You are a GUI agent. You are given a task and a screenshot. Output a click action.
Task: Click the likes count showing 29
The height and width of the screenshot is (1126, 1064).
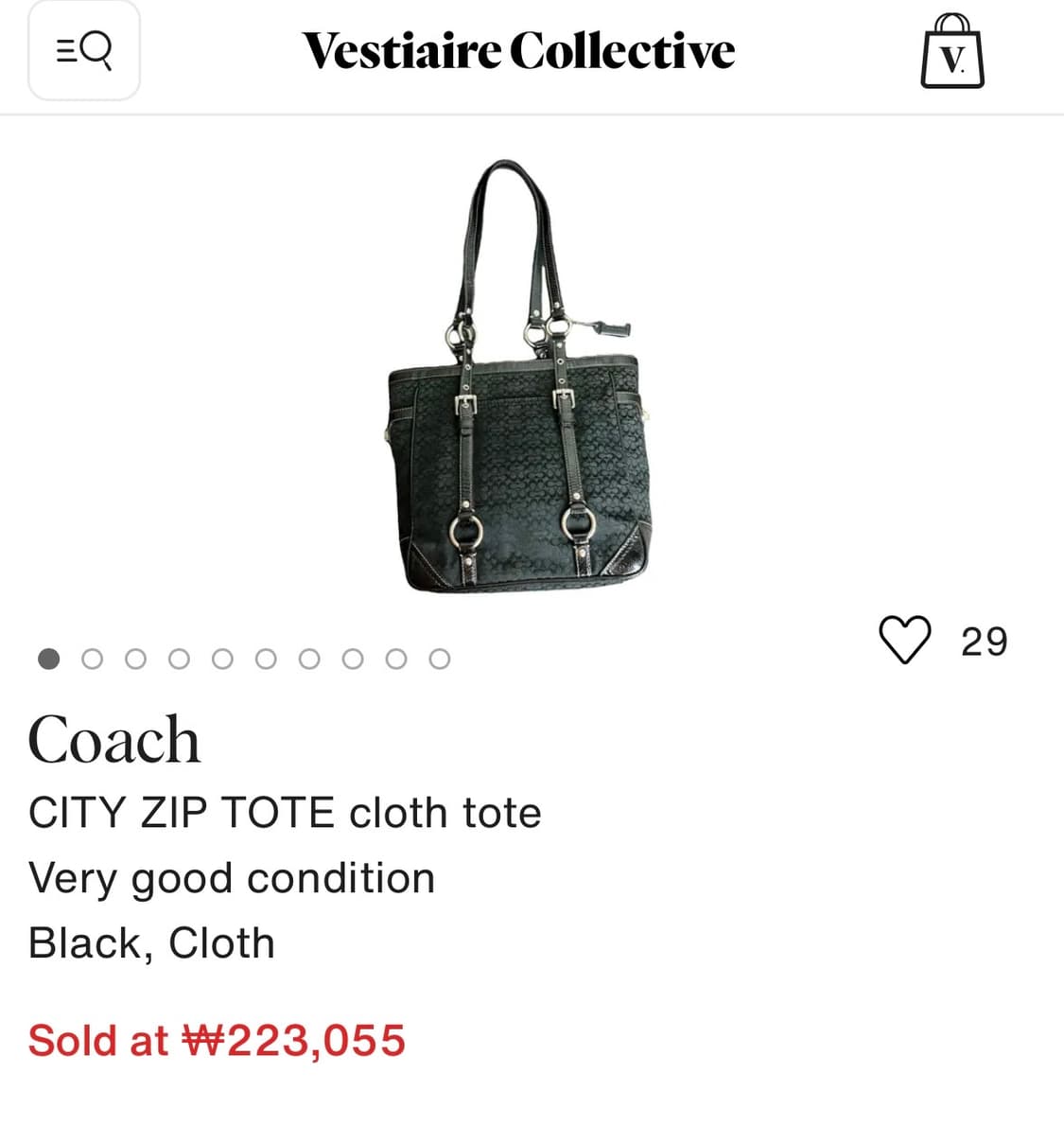[984, 641]
